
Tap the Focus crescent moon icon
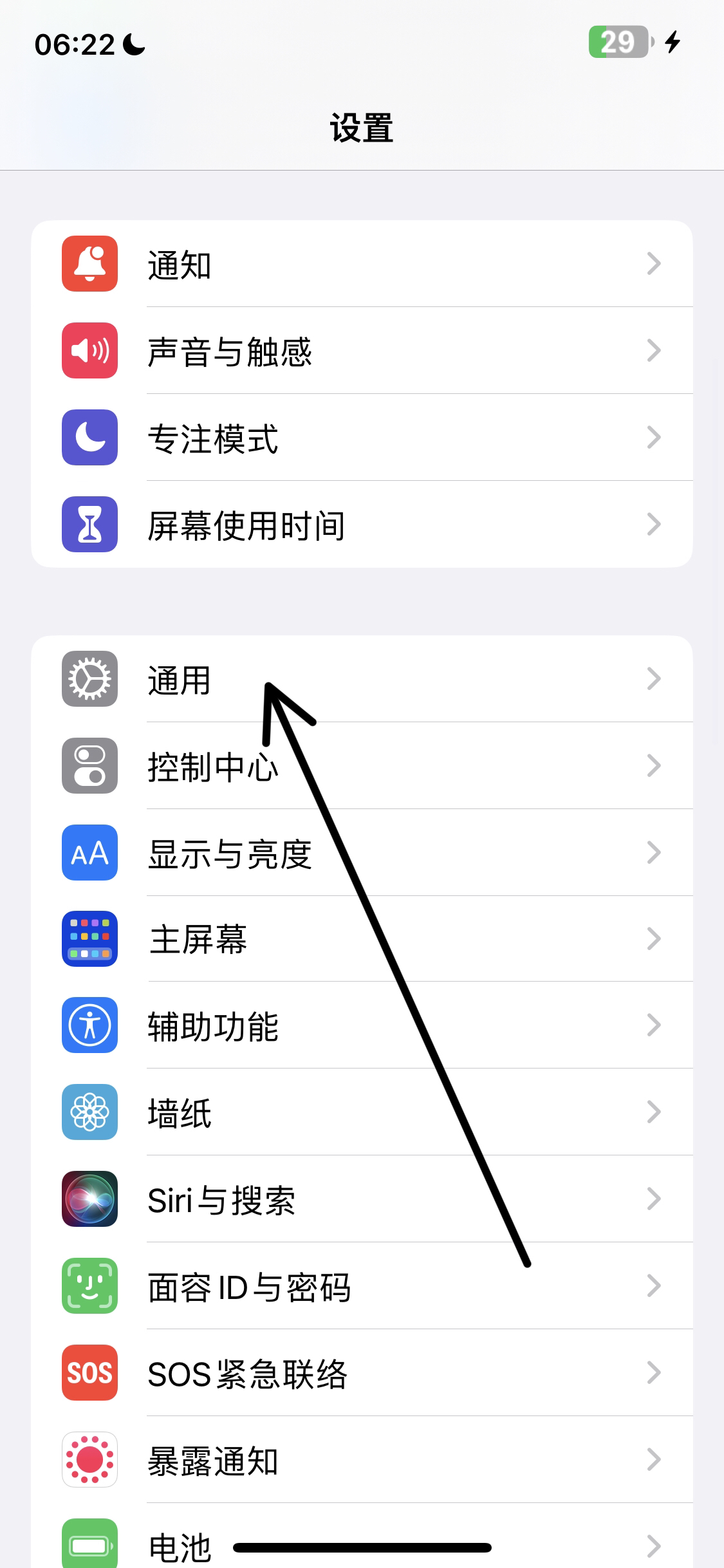pyautogui.click(x=89, y=437)
